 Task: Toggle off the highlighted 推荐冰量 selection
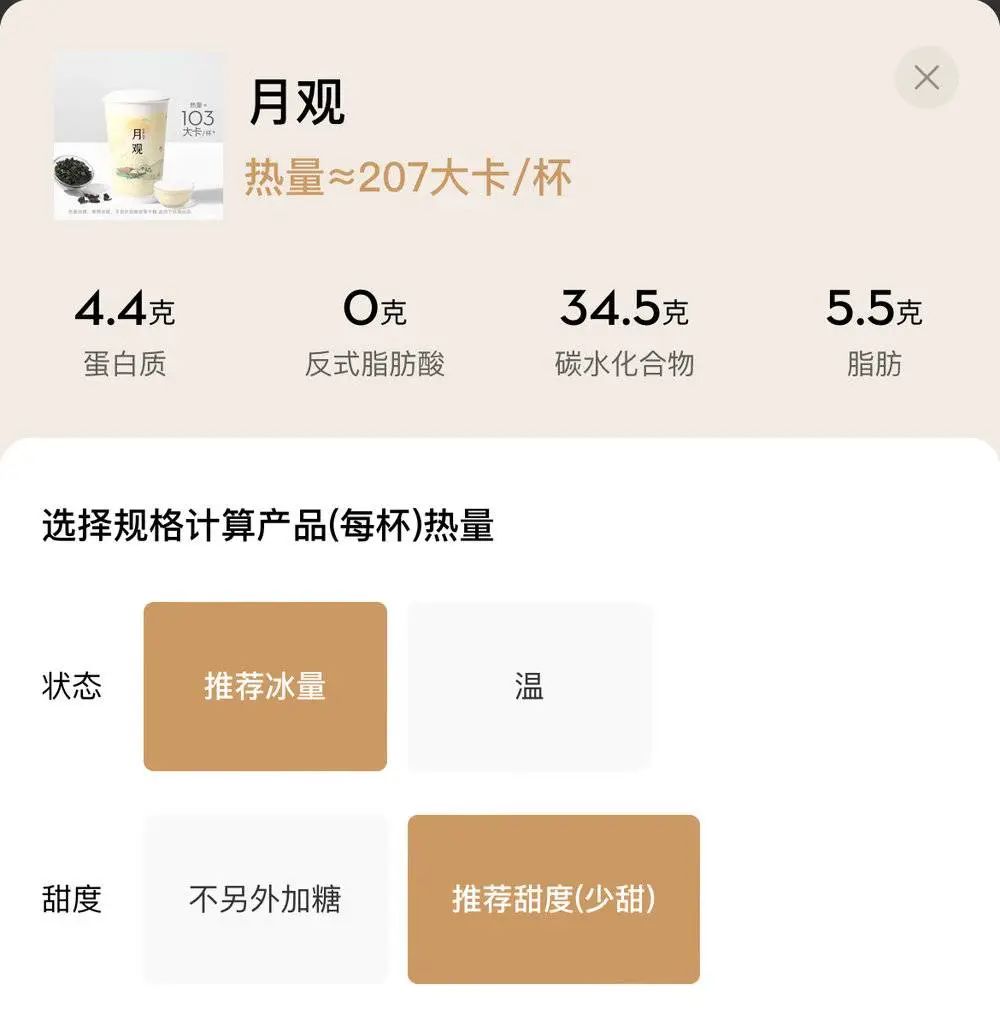265,686
